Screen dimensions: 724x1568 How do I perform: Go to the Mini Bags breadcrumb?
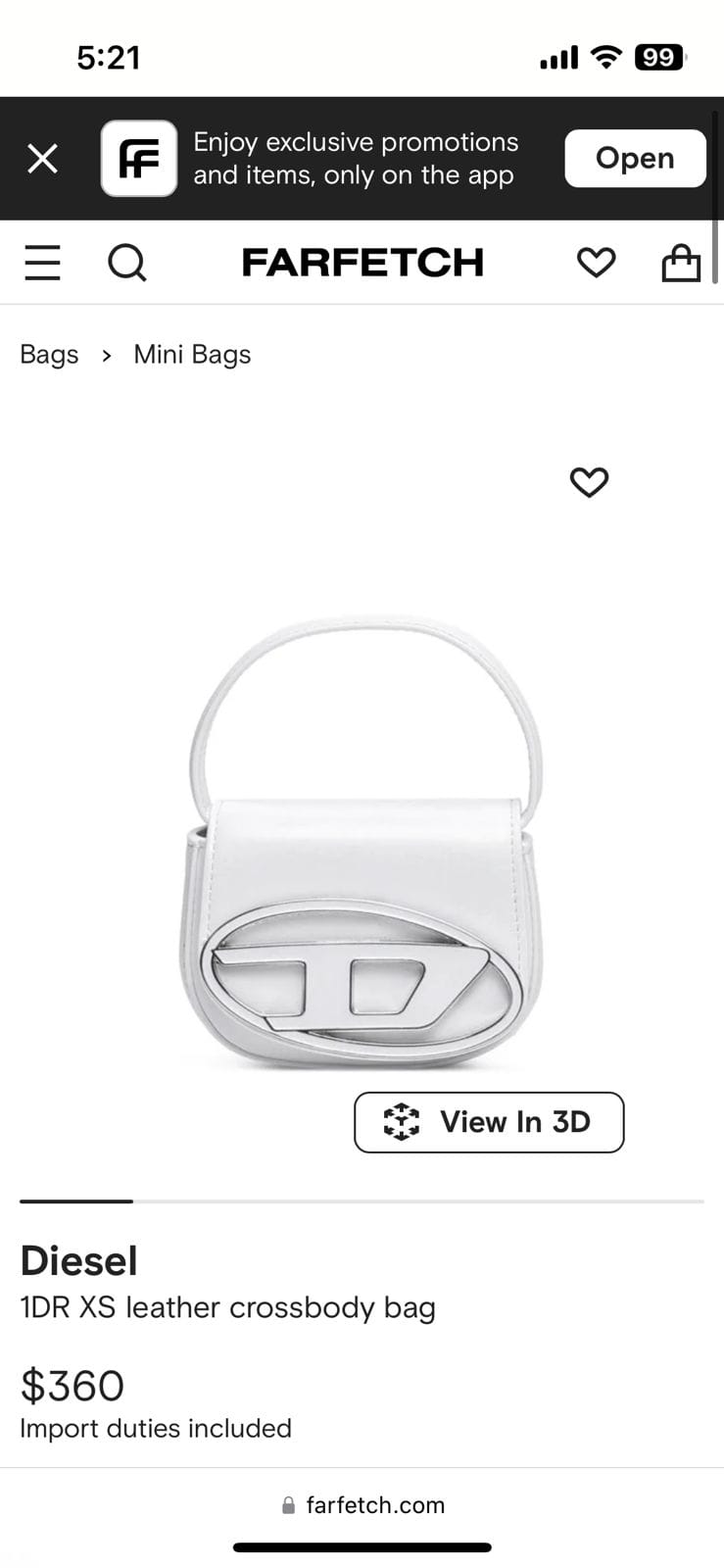pos(192,355)
